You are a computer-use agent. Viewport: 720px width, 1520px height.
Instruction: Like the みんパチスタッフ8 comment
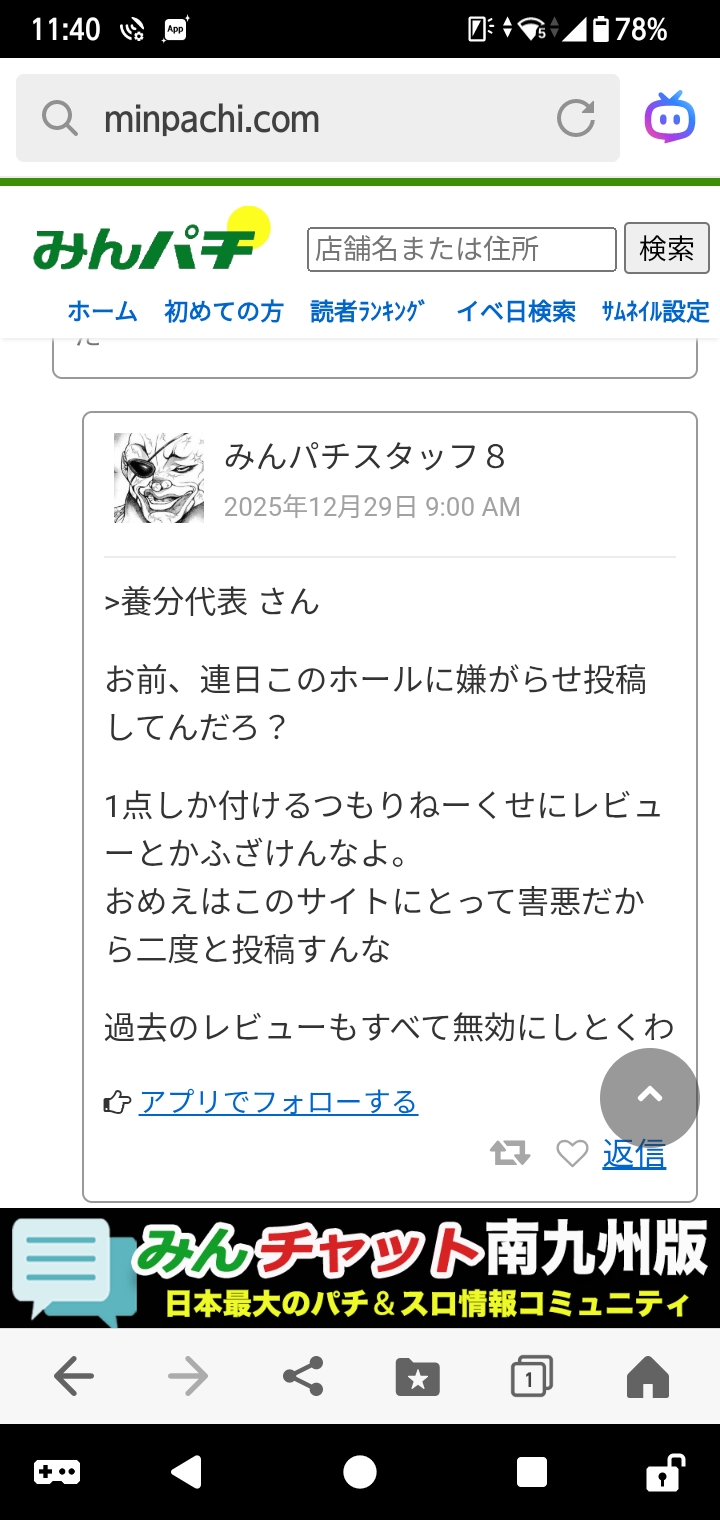click(572, 1154)
